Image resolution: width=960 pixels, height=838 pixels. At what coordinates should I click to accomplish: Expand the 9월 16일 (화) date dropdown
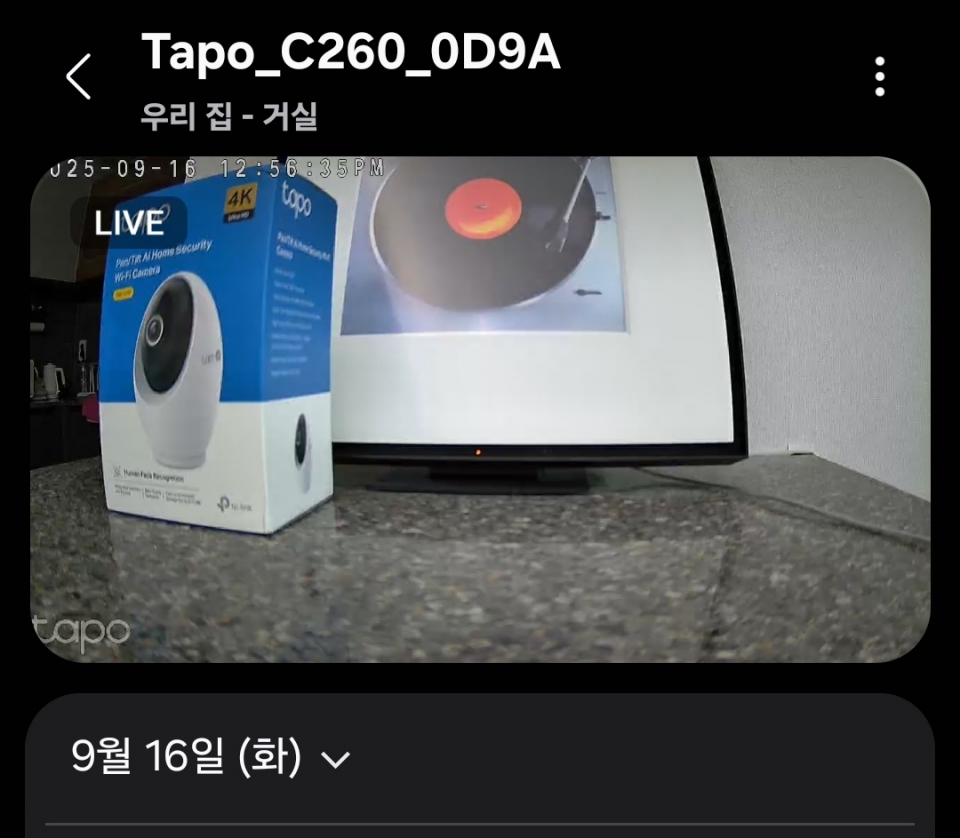[x=211, y=758]
